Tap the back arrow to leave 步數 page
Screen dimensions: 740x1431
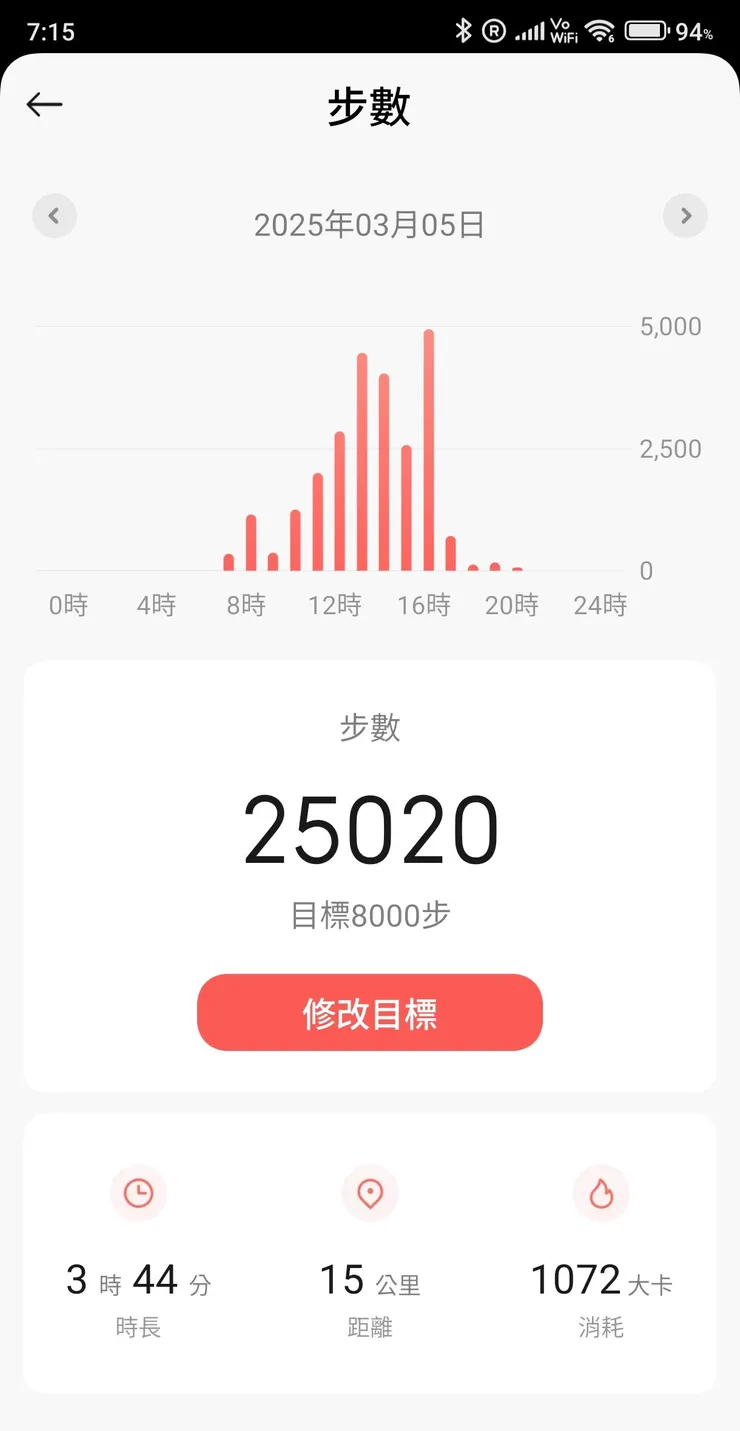coord(44,104)
